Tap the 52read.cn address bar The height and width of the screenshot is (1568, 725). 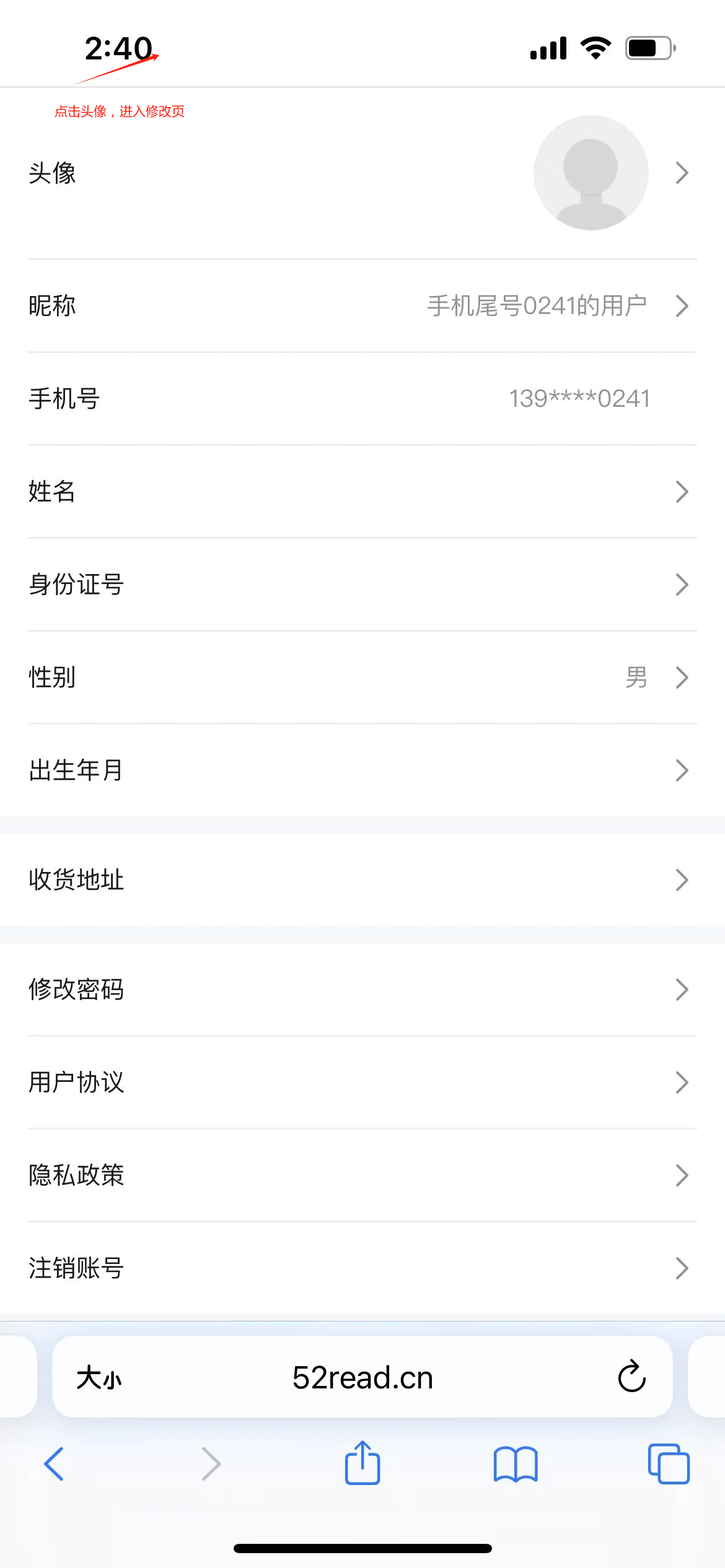[362, 1377]
